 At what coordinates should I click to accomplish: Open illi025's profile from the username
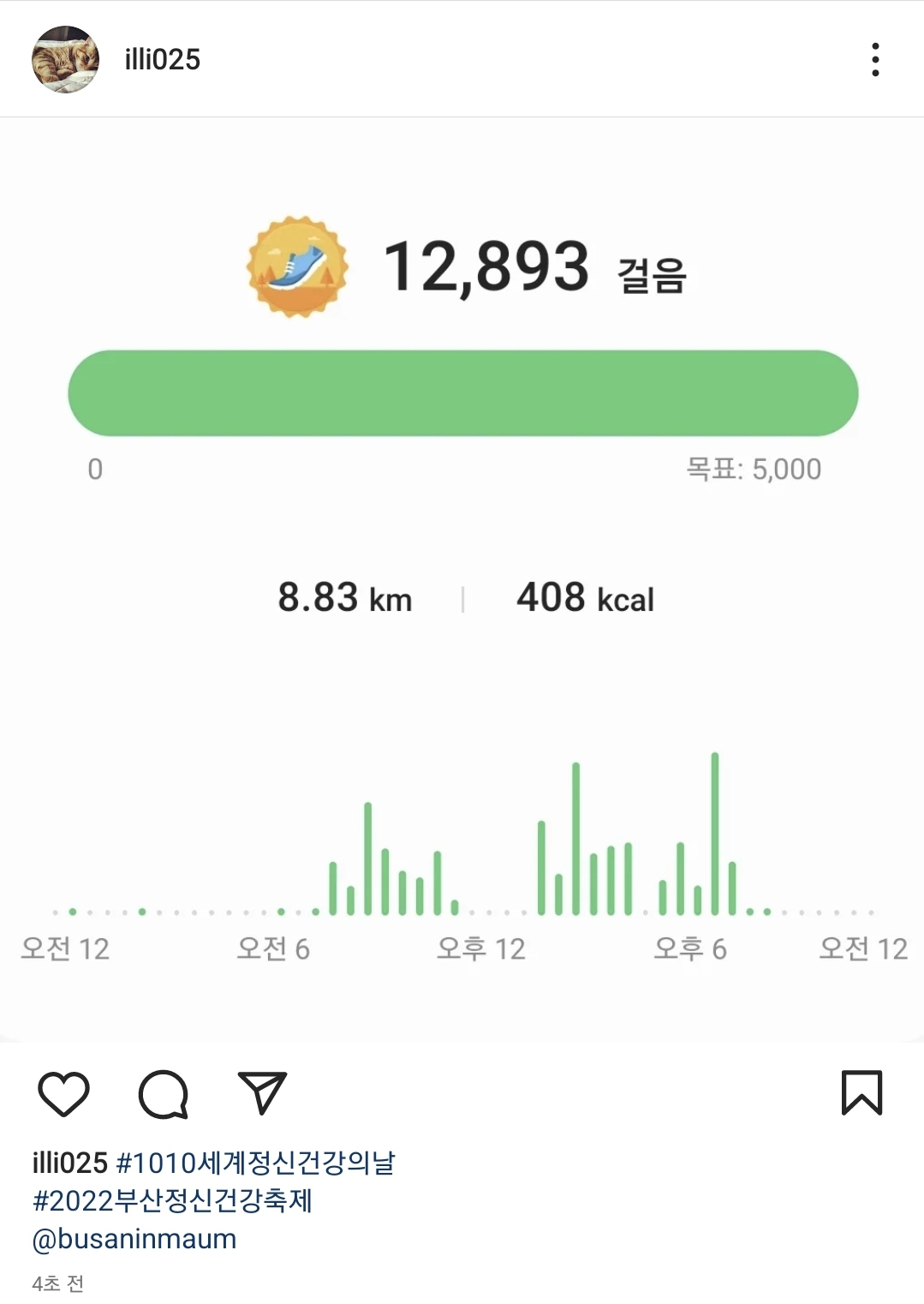tap(162, 59)
